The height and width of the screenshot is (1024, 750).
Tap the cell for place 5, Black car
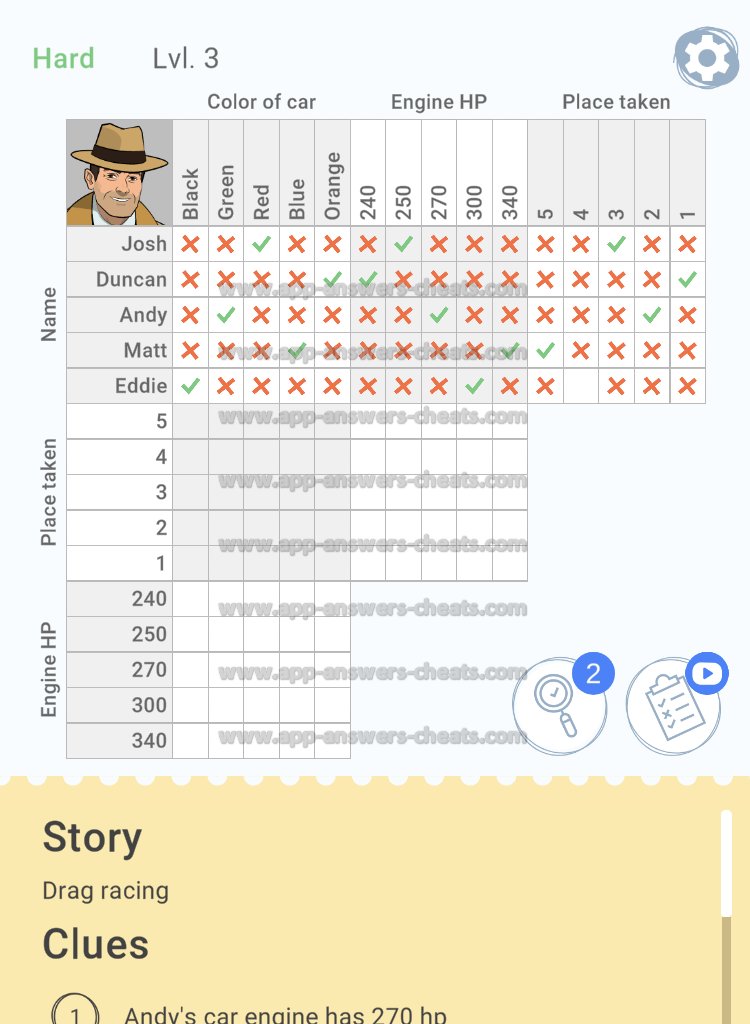190,421
